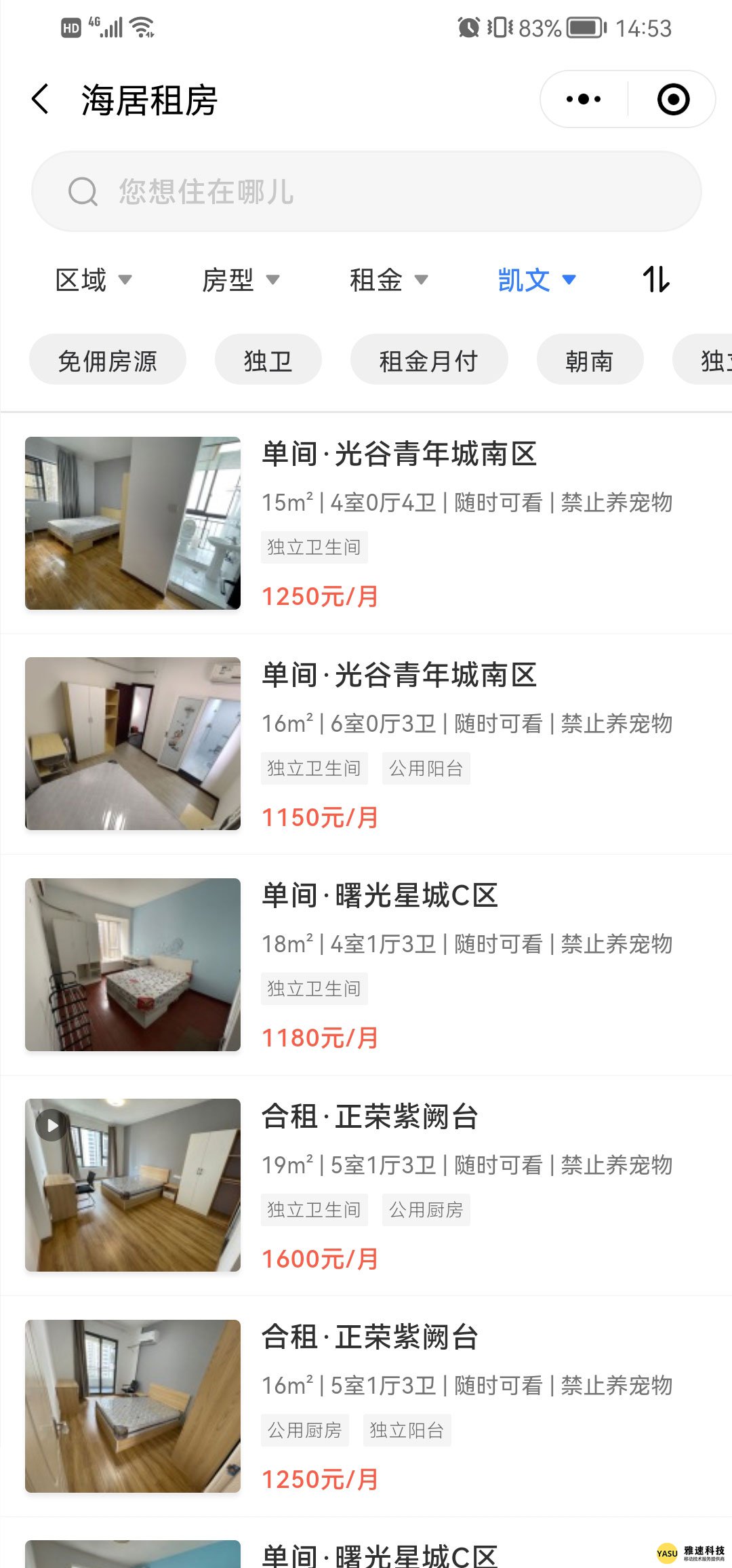Viewport: 732px width, 1568px height.
Task: Tap the 租金月付 filter option
Action: click(429, 360)
